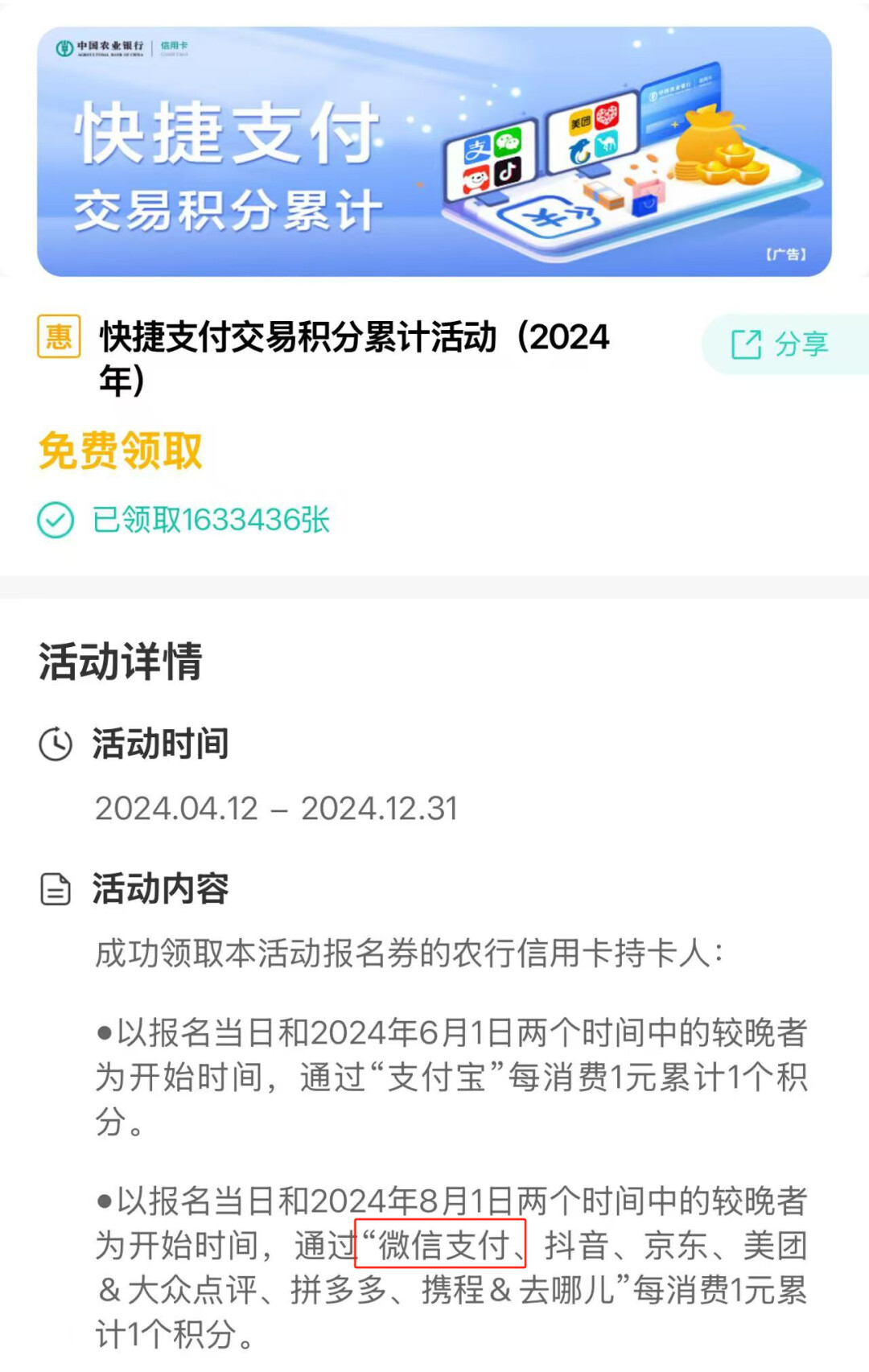The image size is (869, 1372).
Task: Open the 快捷支付 promotional banner
Action: 434,152
